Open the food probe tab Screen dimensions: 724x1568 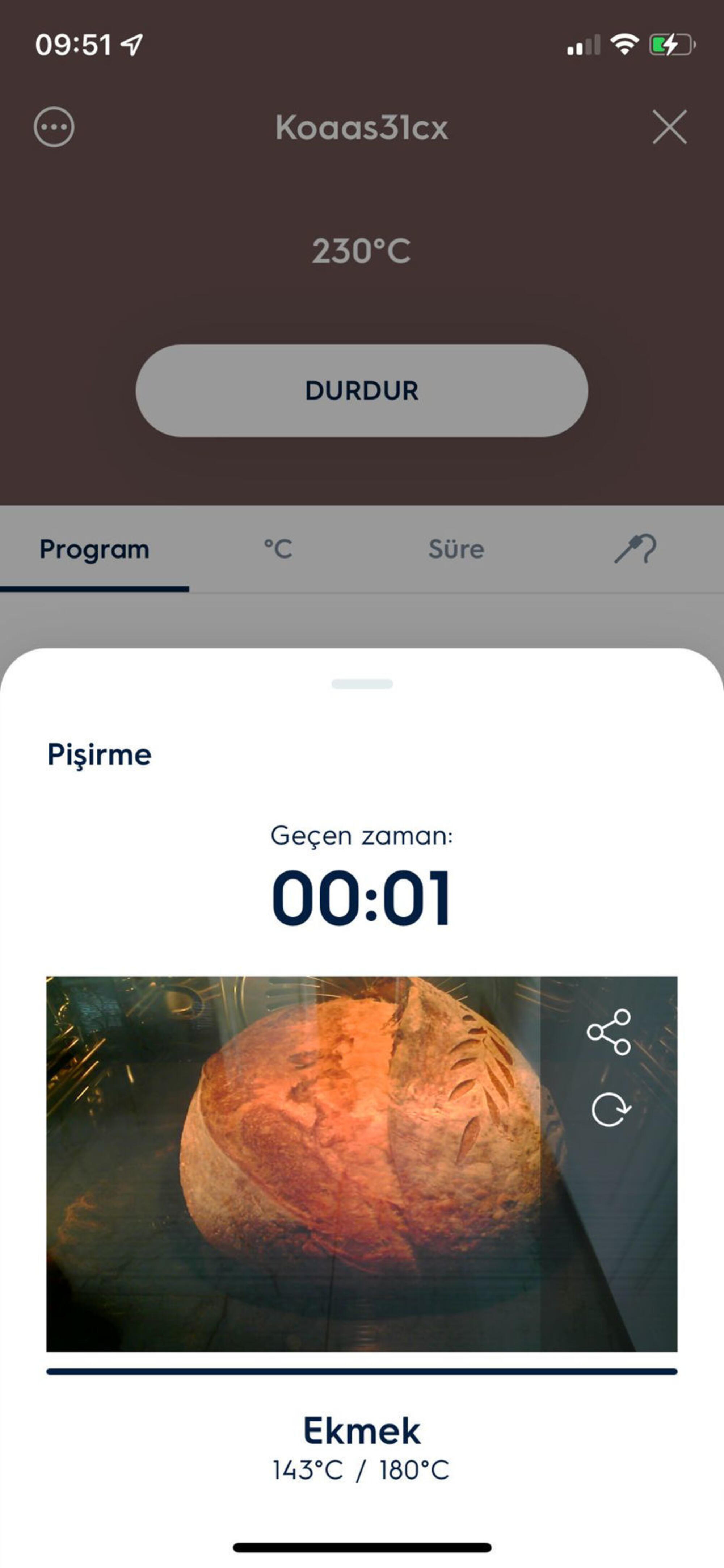[x=635, y=549]
